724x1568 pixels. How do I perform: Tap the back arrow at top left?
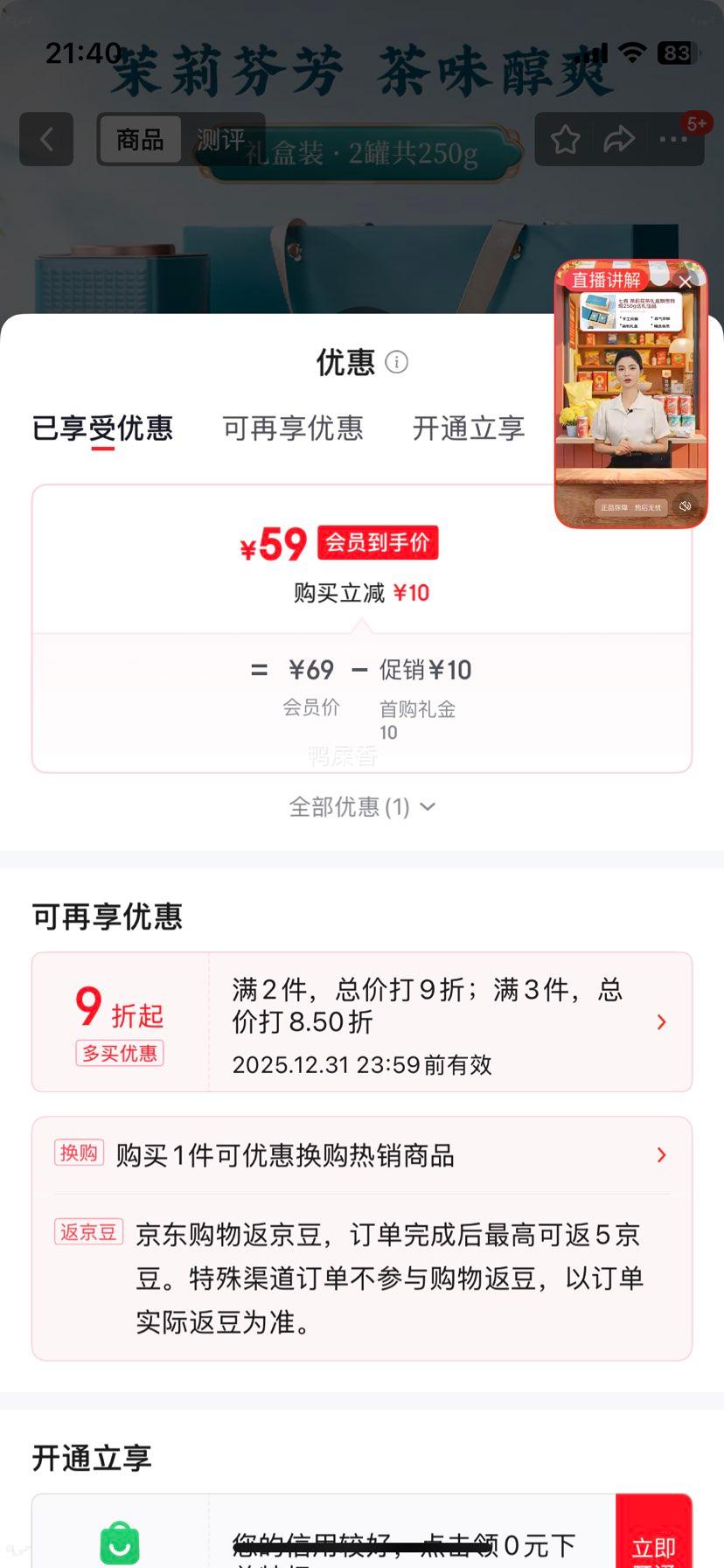click(45, 140)
